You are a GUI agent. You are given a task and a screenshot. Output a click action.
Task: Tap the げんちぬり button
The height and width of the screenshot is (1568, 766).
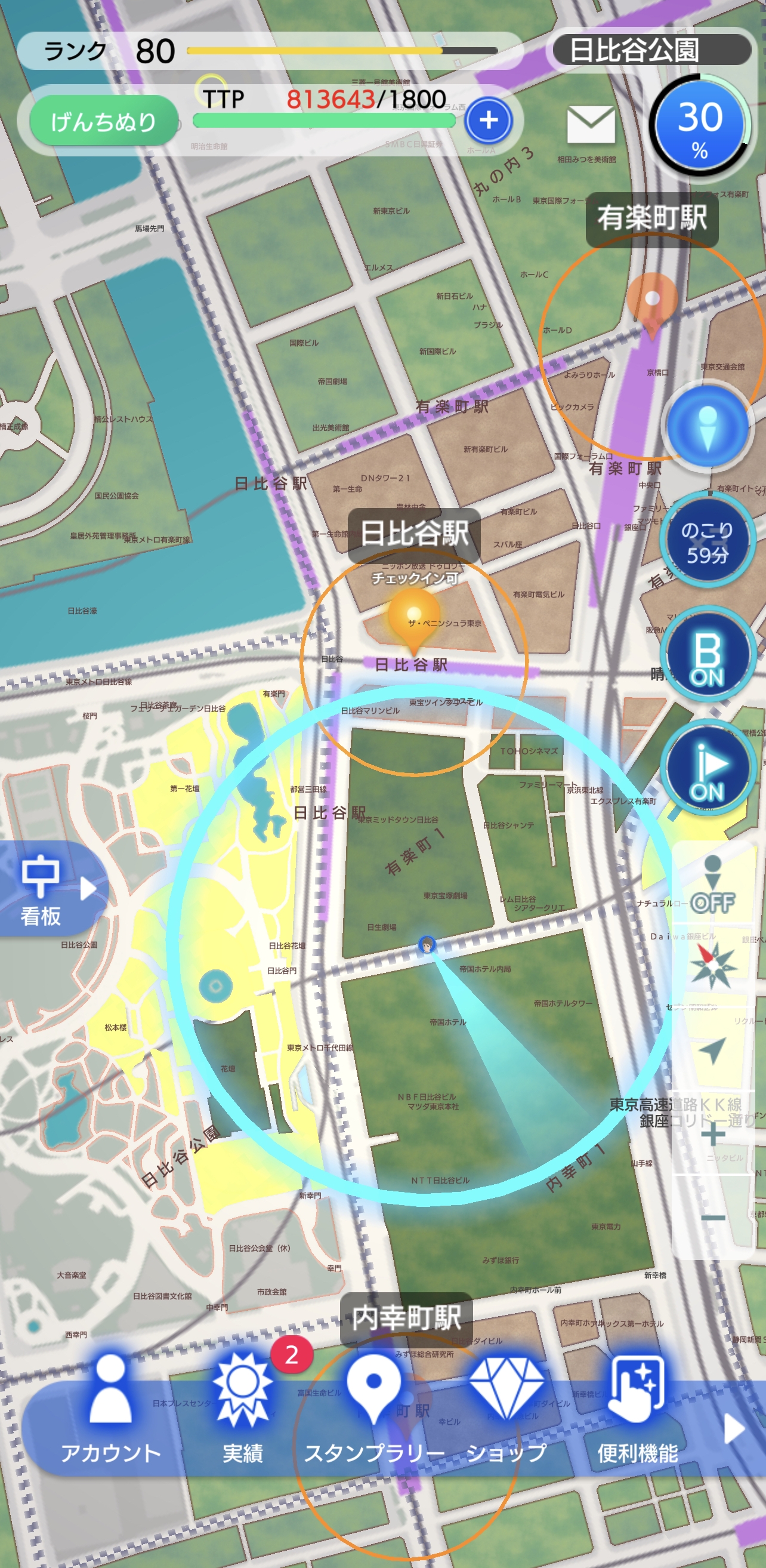tap(103, 121)
